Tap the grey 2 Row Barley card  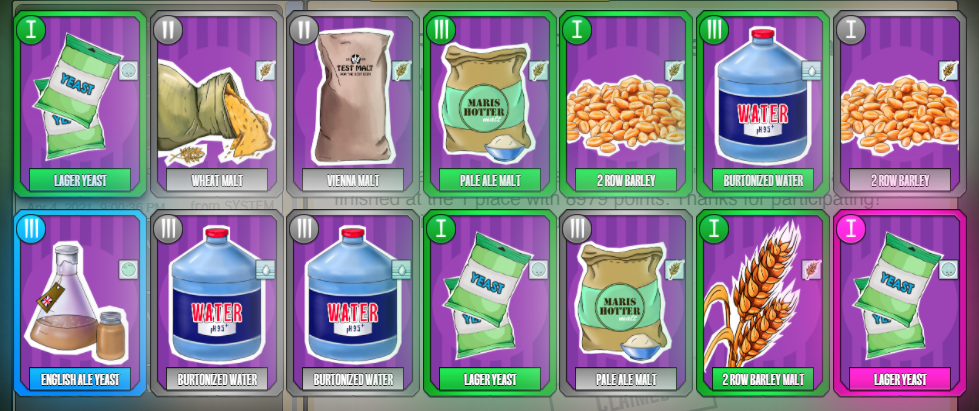click(x=899, y=105)
